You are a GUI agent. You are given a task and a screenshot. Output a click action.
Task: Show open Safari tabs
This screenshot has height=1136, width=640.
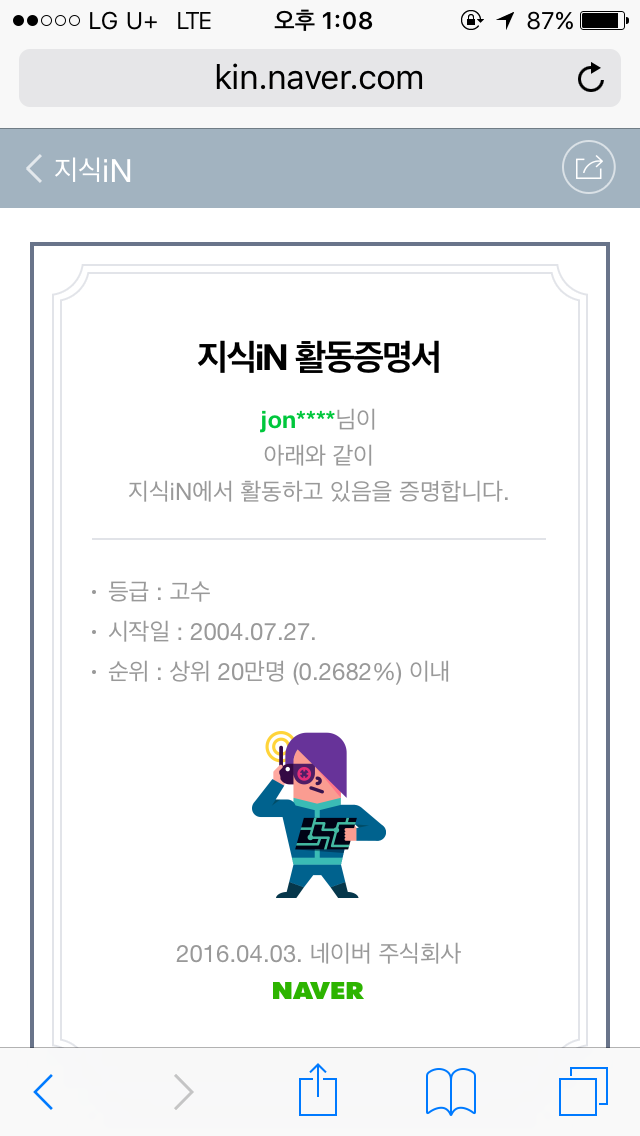point(583,1091)
